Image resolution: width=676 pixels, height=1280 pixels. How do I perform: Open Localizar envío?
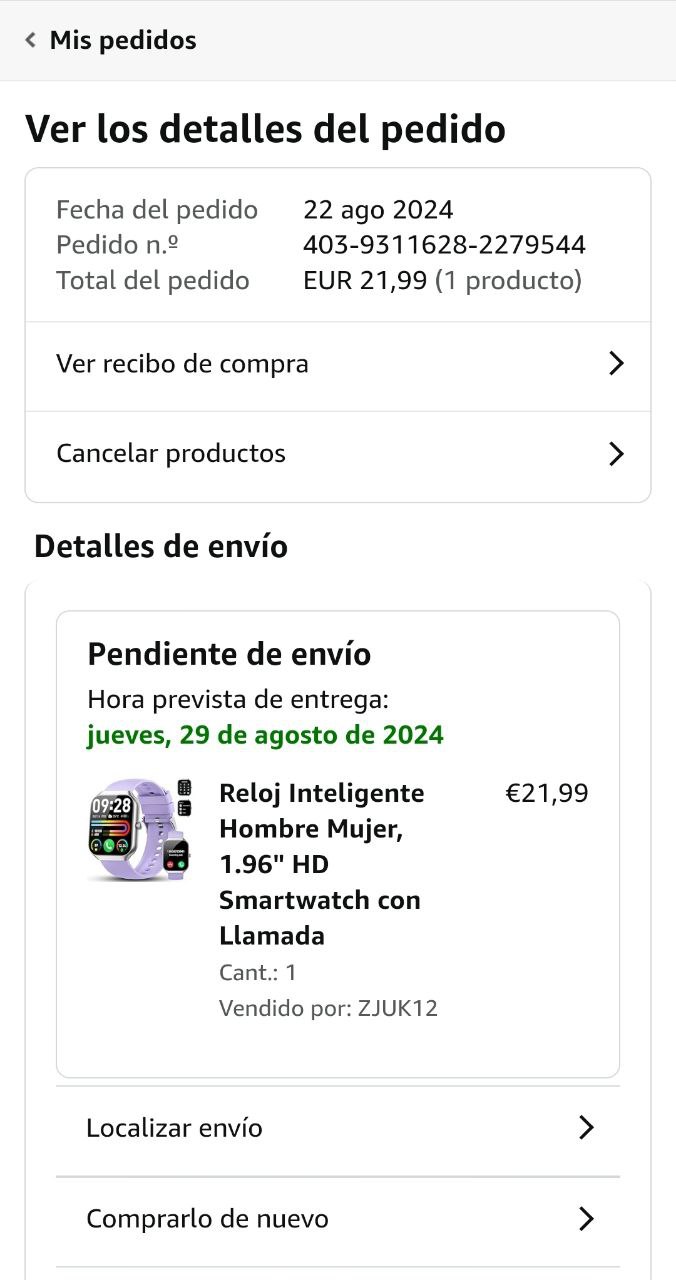(338, 1129)
